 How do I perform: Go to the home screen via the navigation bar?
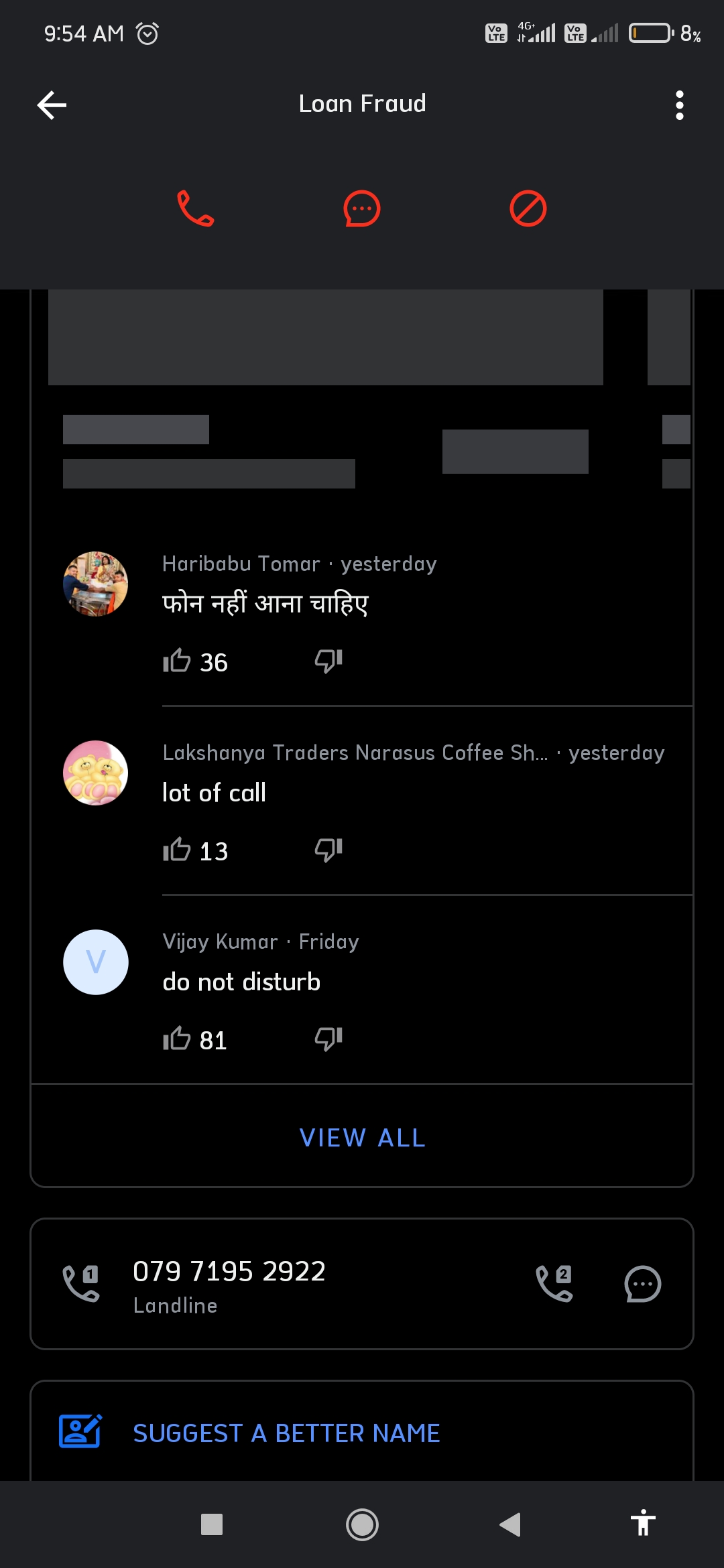(x=362, y=1524)
